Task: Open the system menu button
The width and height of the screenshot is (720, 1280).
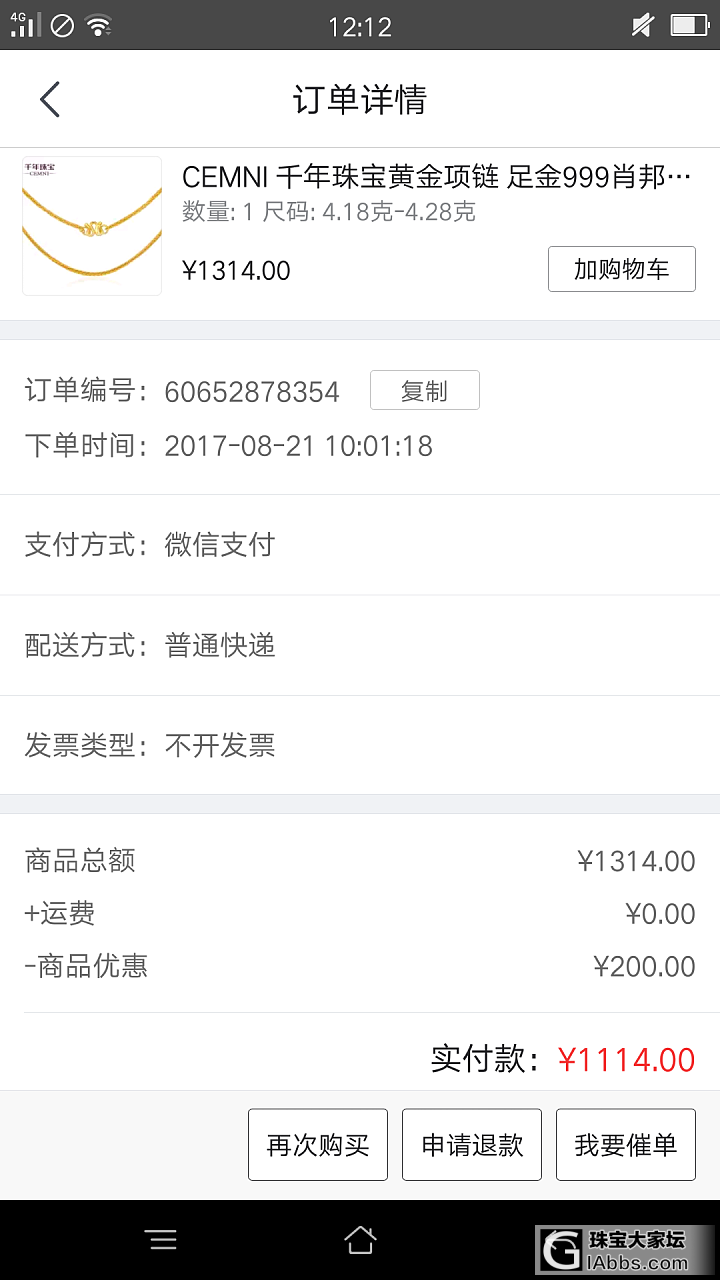Action: point(162,1240)
